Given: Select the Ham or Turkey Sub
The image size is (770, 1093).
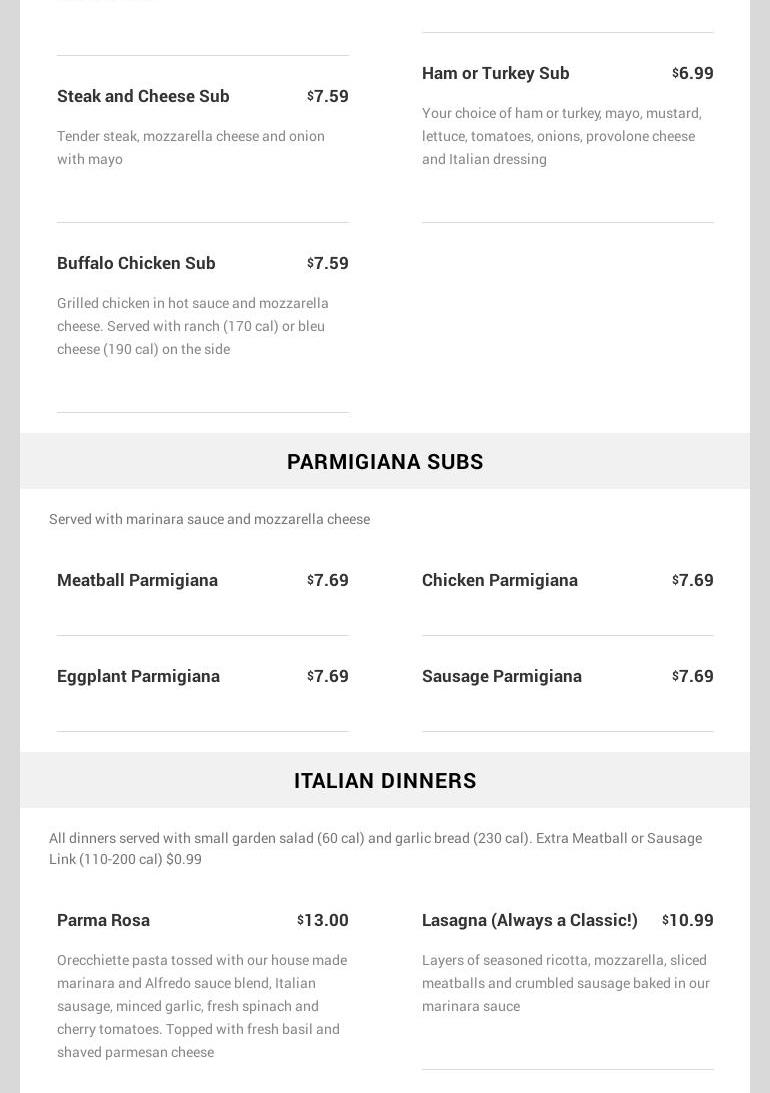Looking at the screenshot, I should pyautogui.click(x=495, y=73).
